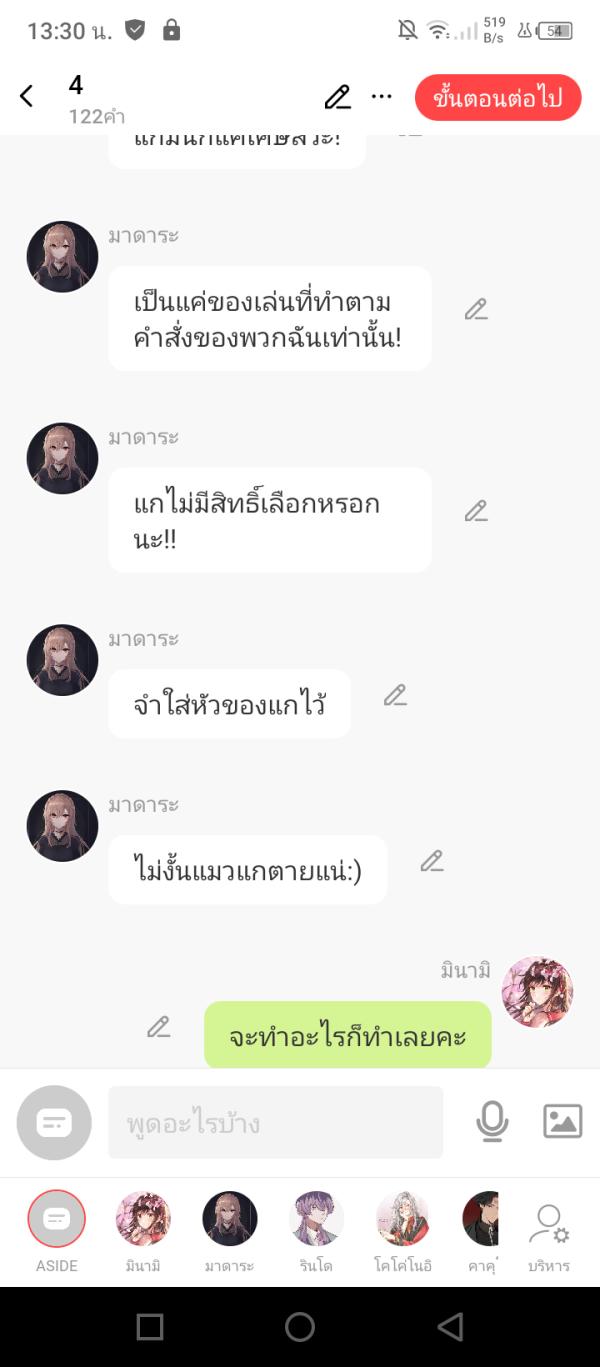Select มาดาระ as the speaking character
Viewport: 600px width, 1367px height.
230,1220
